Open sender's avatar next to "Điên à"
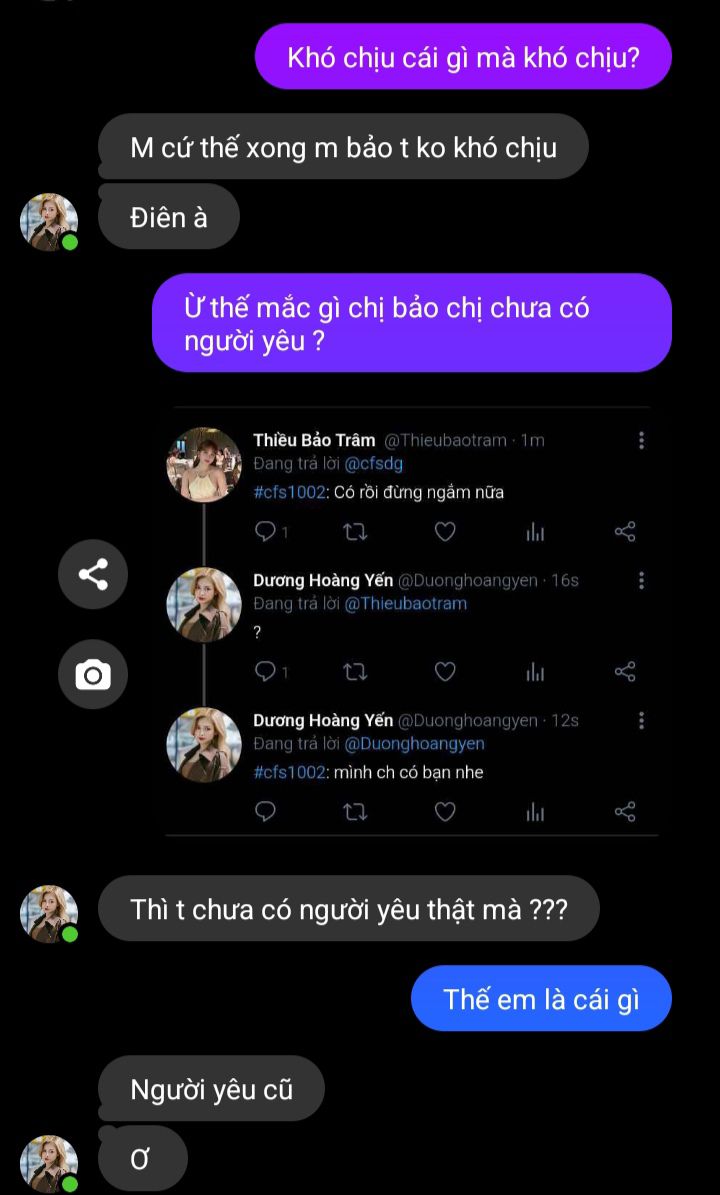 (49, 221)
